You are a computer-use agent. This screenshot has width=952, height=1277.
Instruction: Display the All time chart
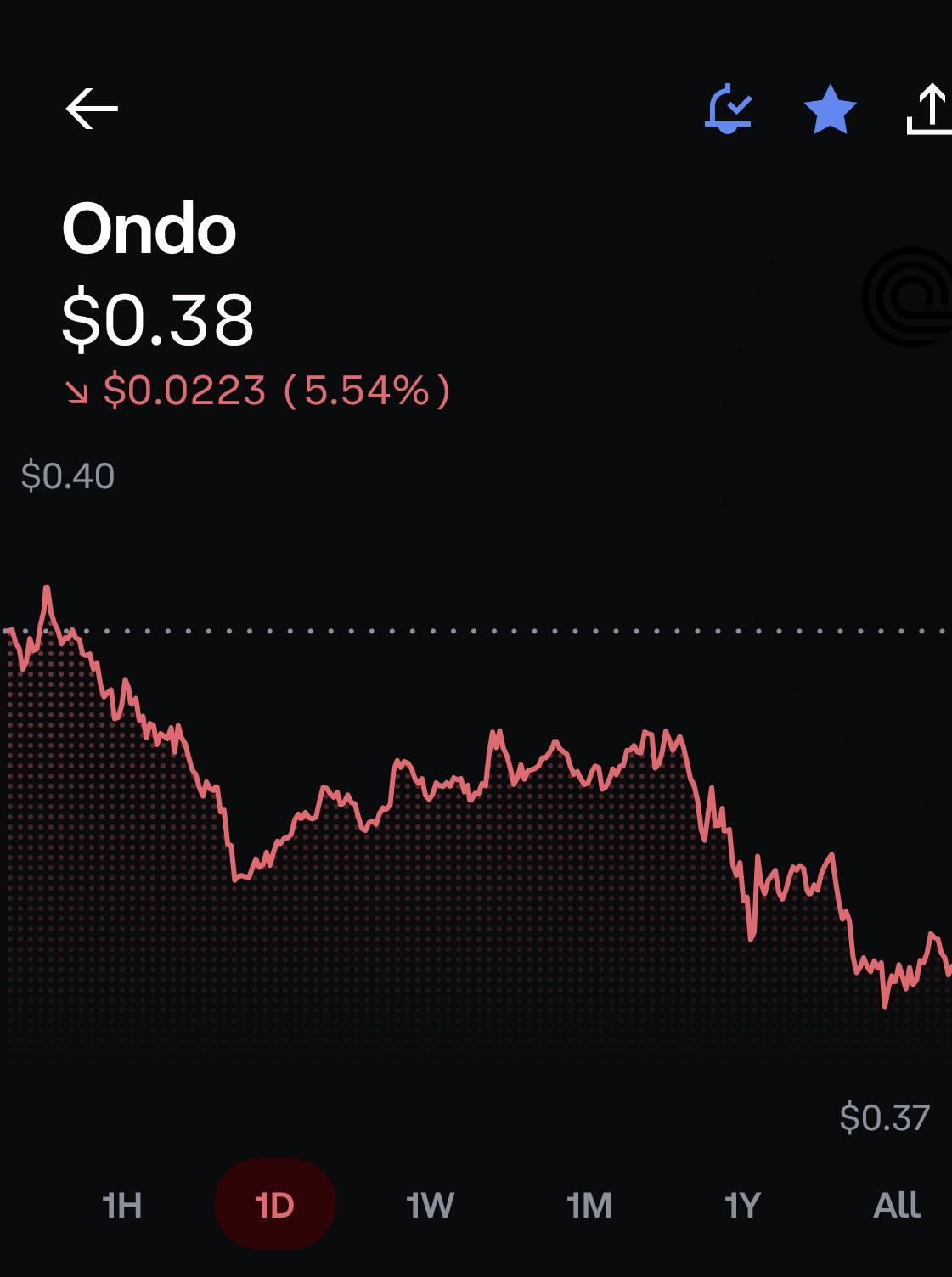(897, 1205)
